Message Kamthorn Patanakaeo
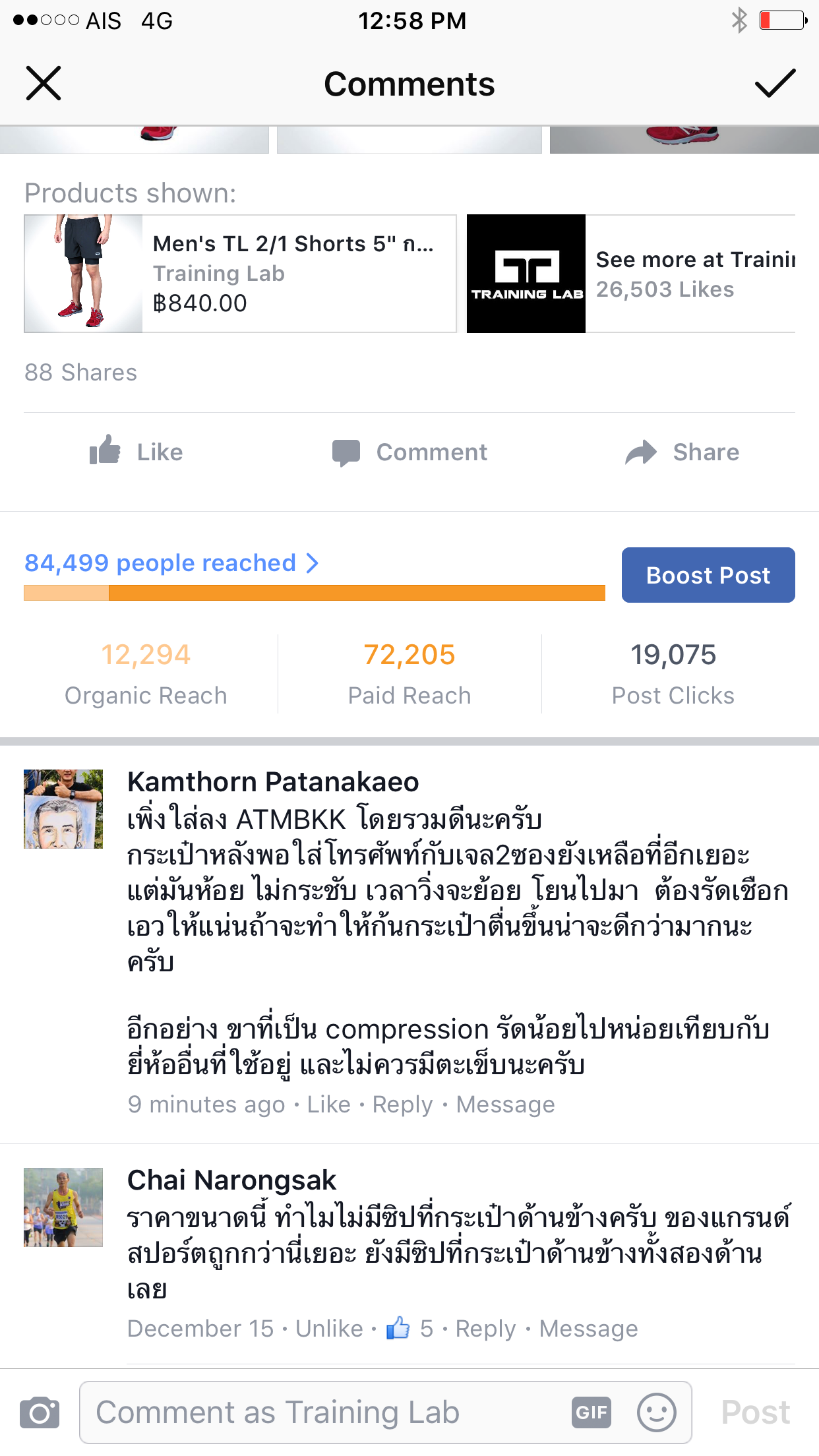 pos(505,1105)
